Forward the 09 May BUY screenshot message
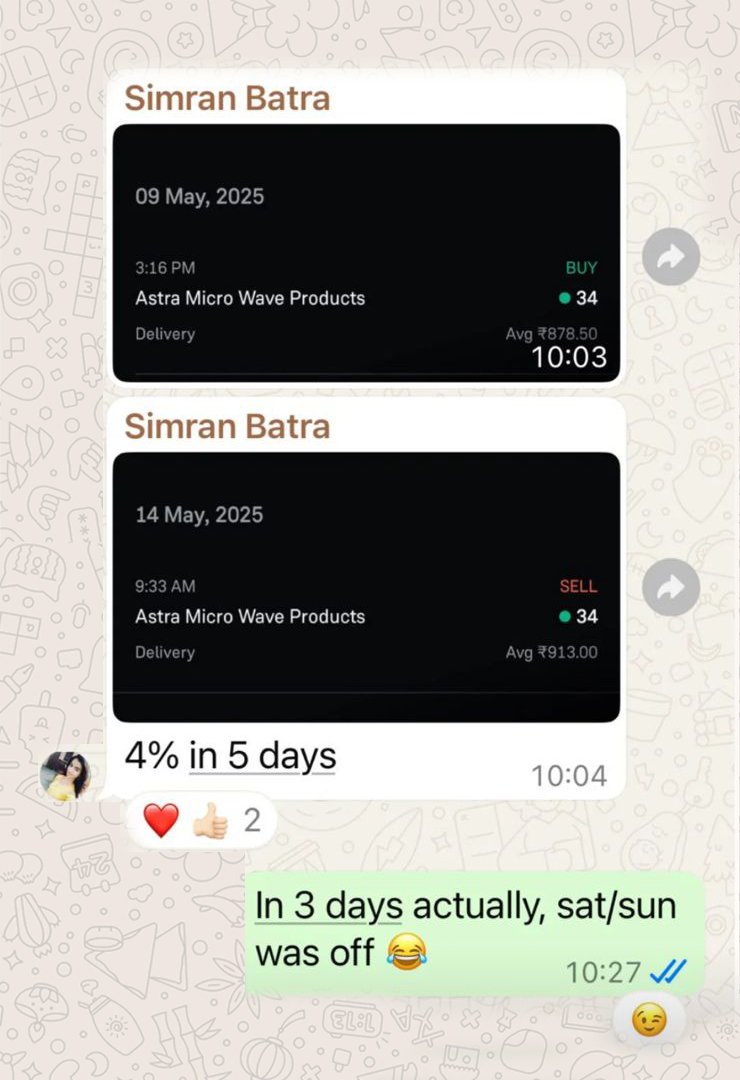This screenshot has height=1080, width=740. 670,257
